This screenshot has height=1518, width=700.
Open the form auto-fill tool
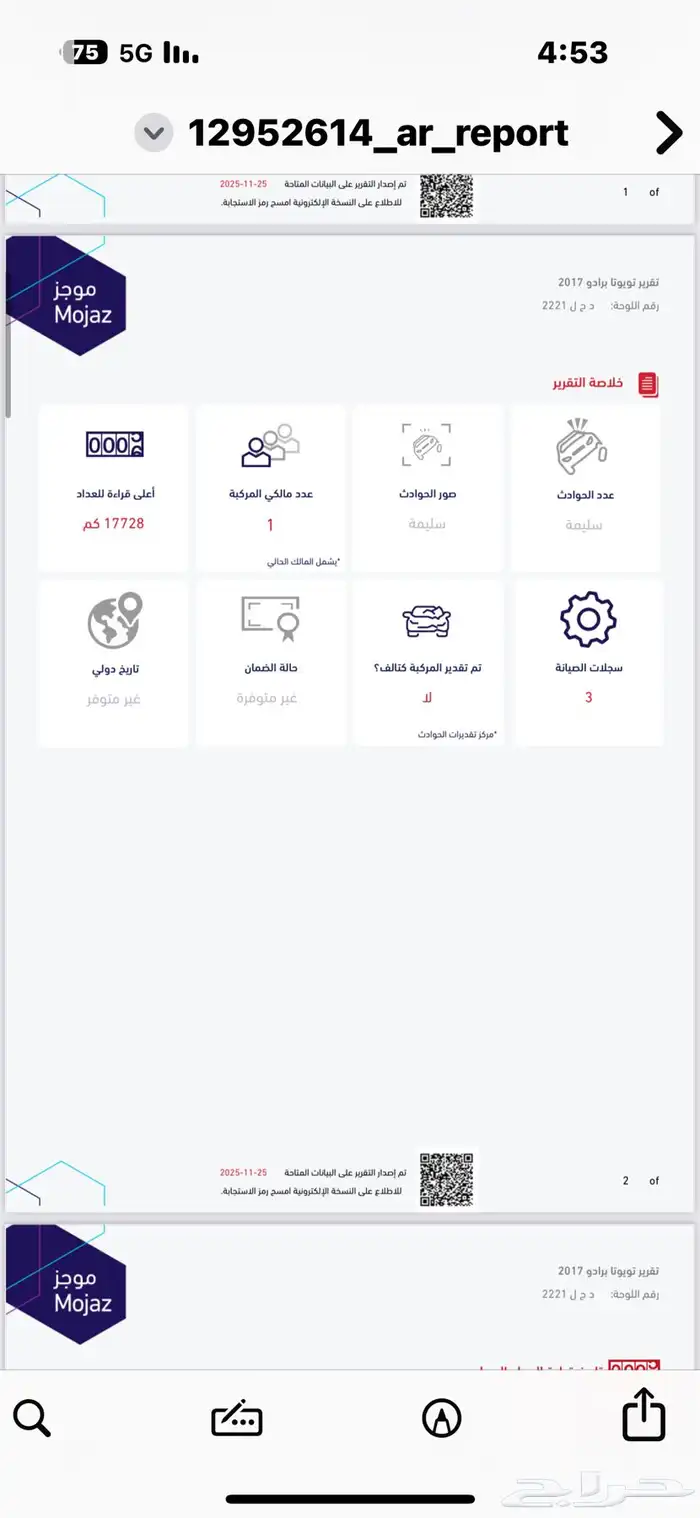click(x=237, y=1418)
